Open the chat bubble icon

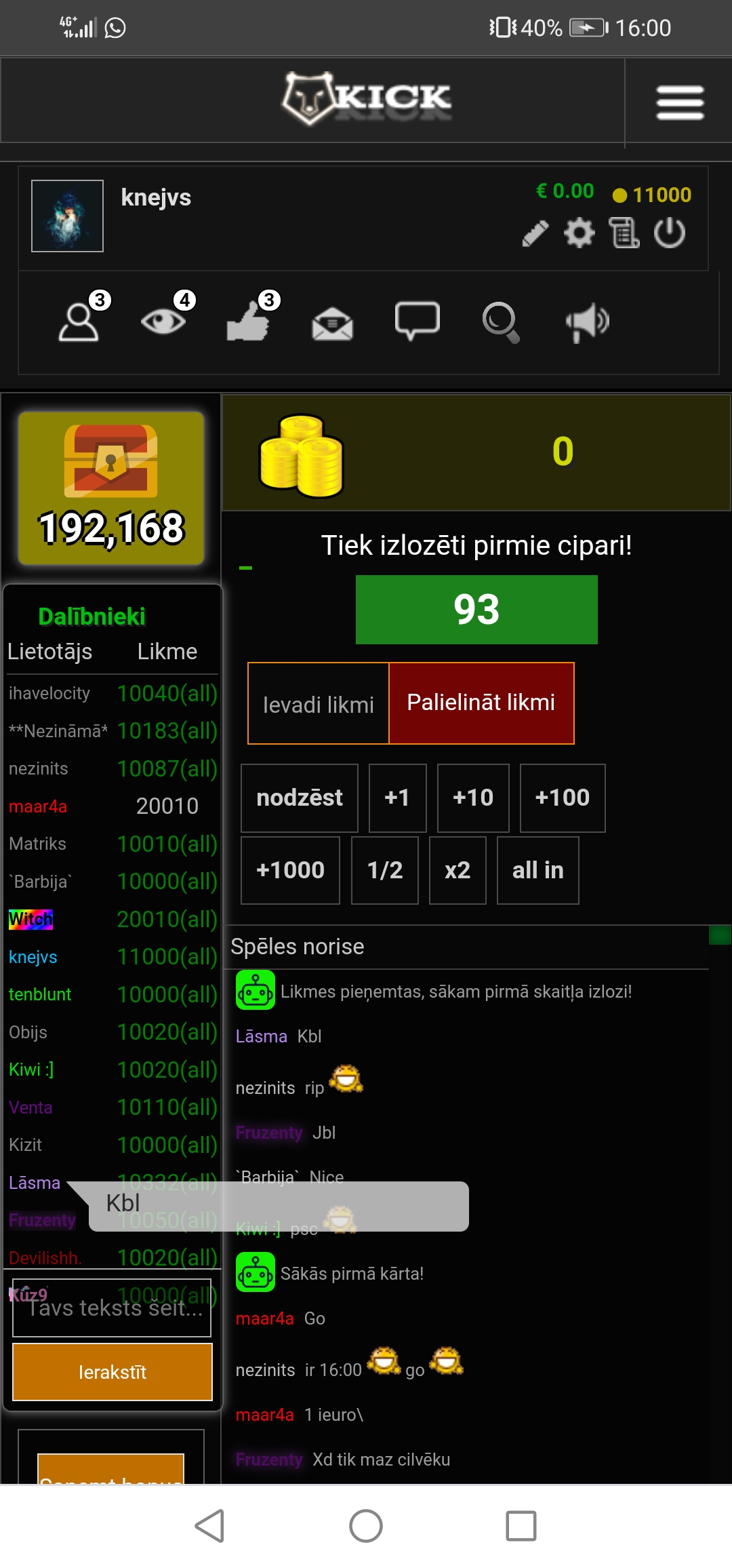417,321
